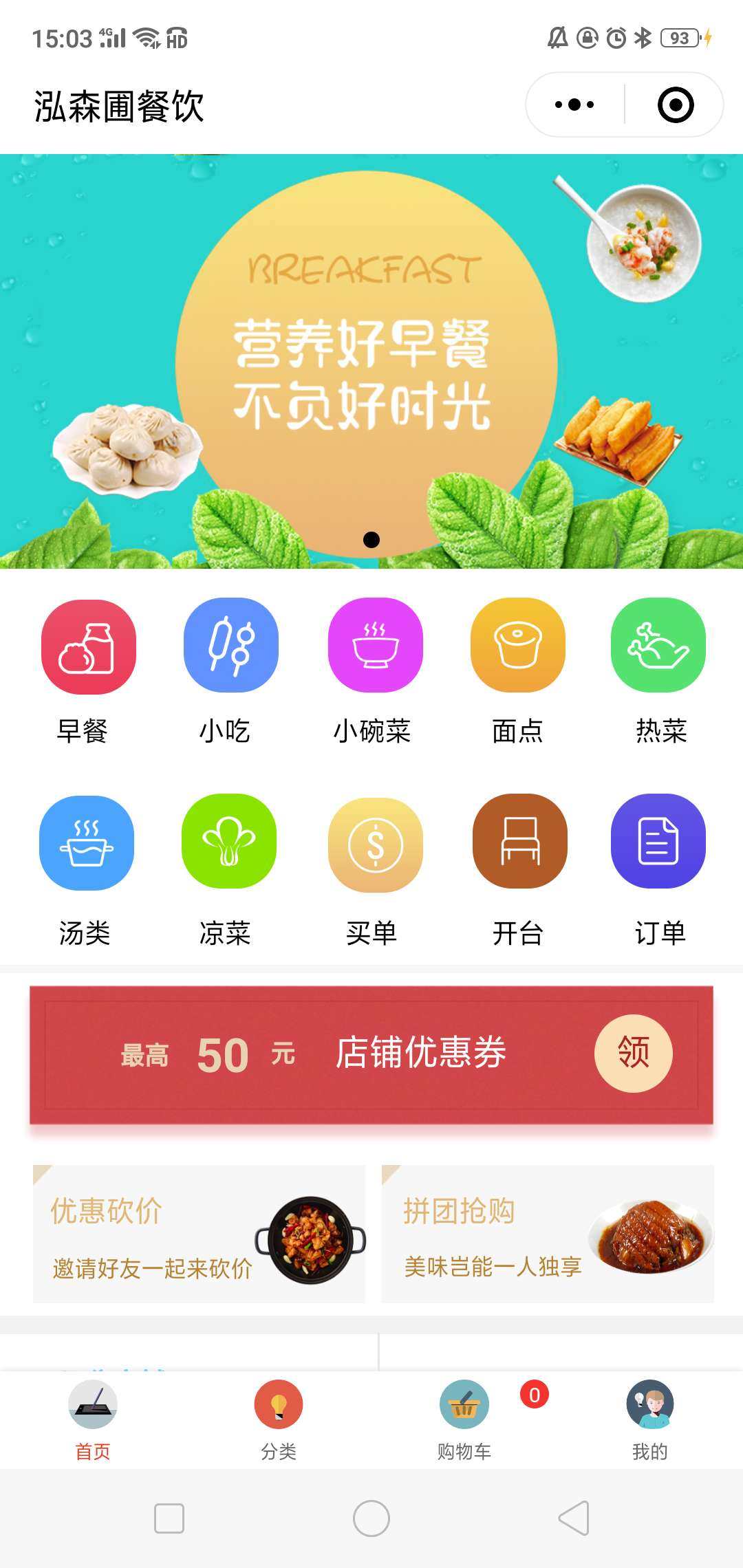Image resolution: width=743 pixels, height=1568 pixels.
Task: Select the 面点 category
Action: click(517, 646)
